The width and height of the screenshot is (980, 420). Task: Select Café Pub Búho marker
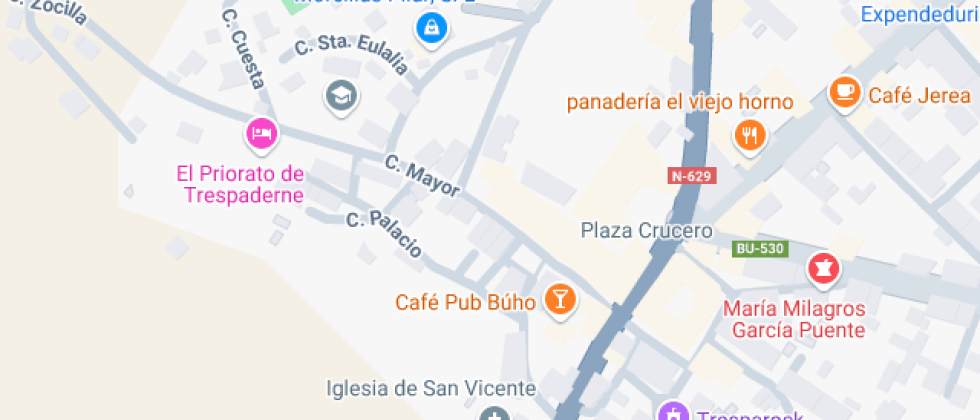[x=559, y=299]
